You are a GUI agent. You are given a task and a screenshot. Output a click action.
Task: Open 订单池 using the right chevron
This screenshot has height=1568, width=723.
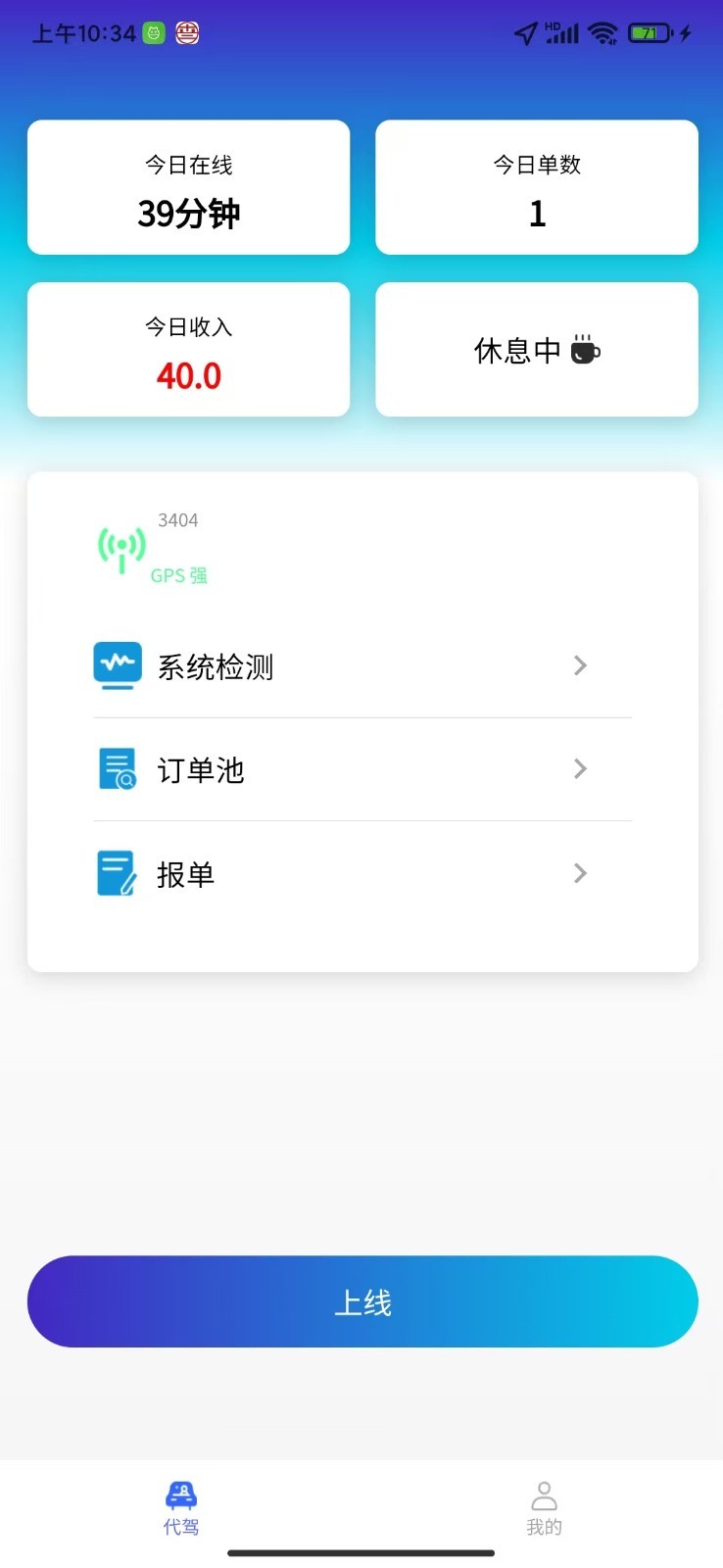(x=580, y=769)
